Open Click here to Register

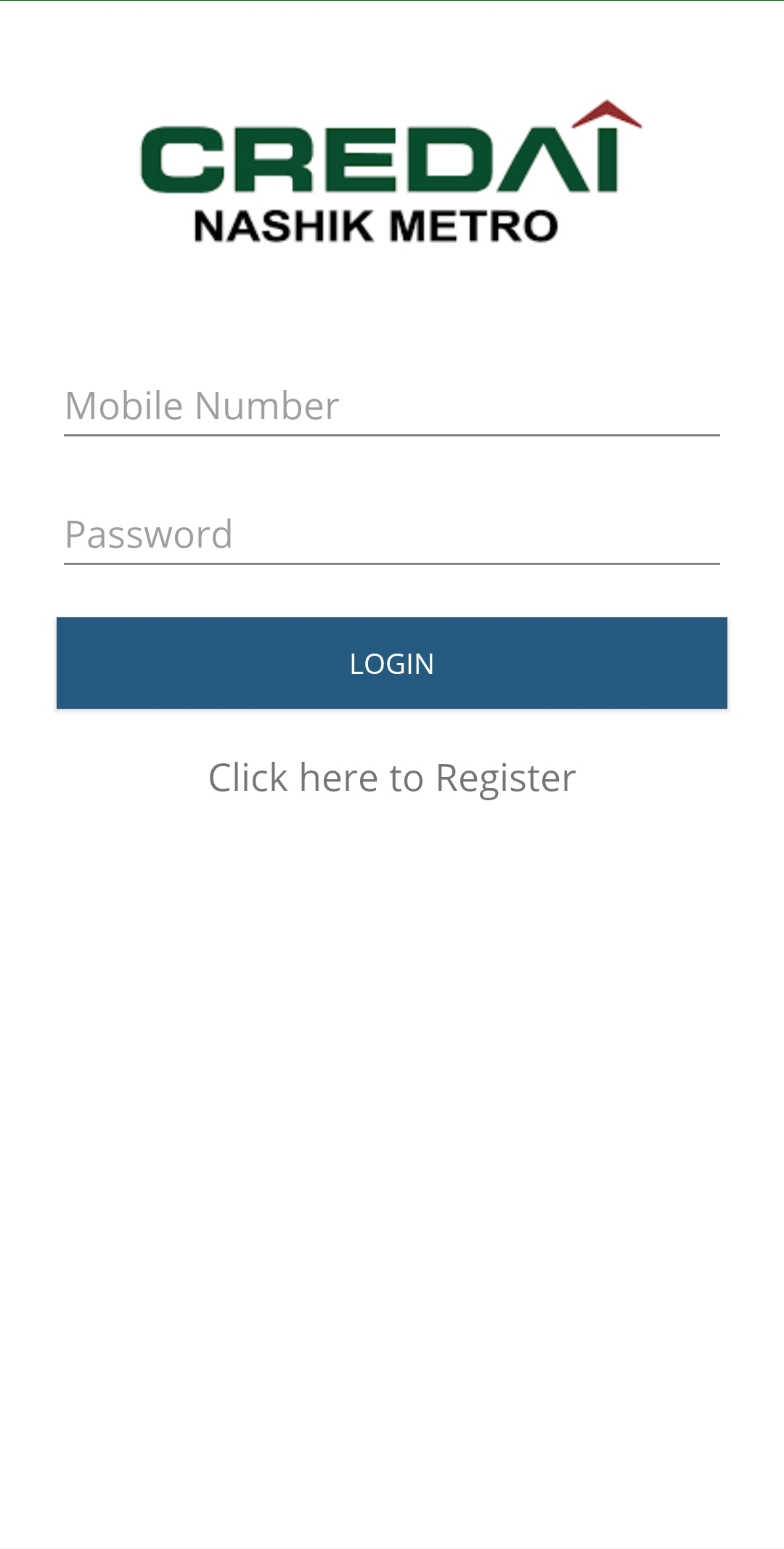392,778
